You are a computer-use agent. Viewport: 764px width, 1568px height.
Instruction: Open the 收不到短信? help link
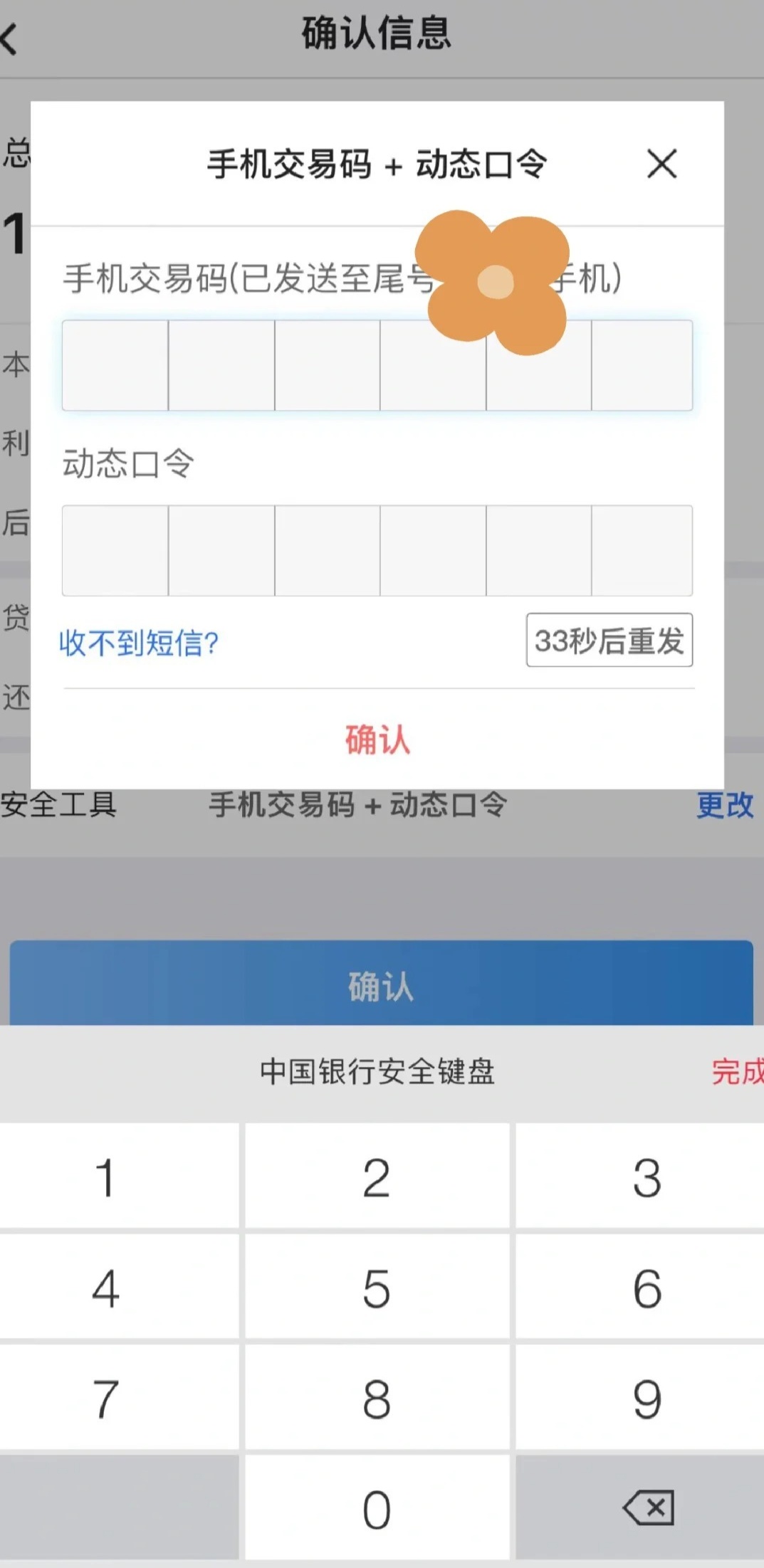(x=139, y=643)
